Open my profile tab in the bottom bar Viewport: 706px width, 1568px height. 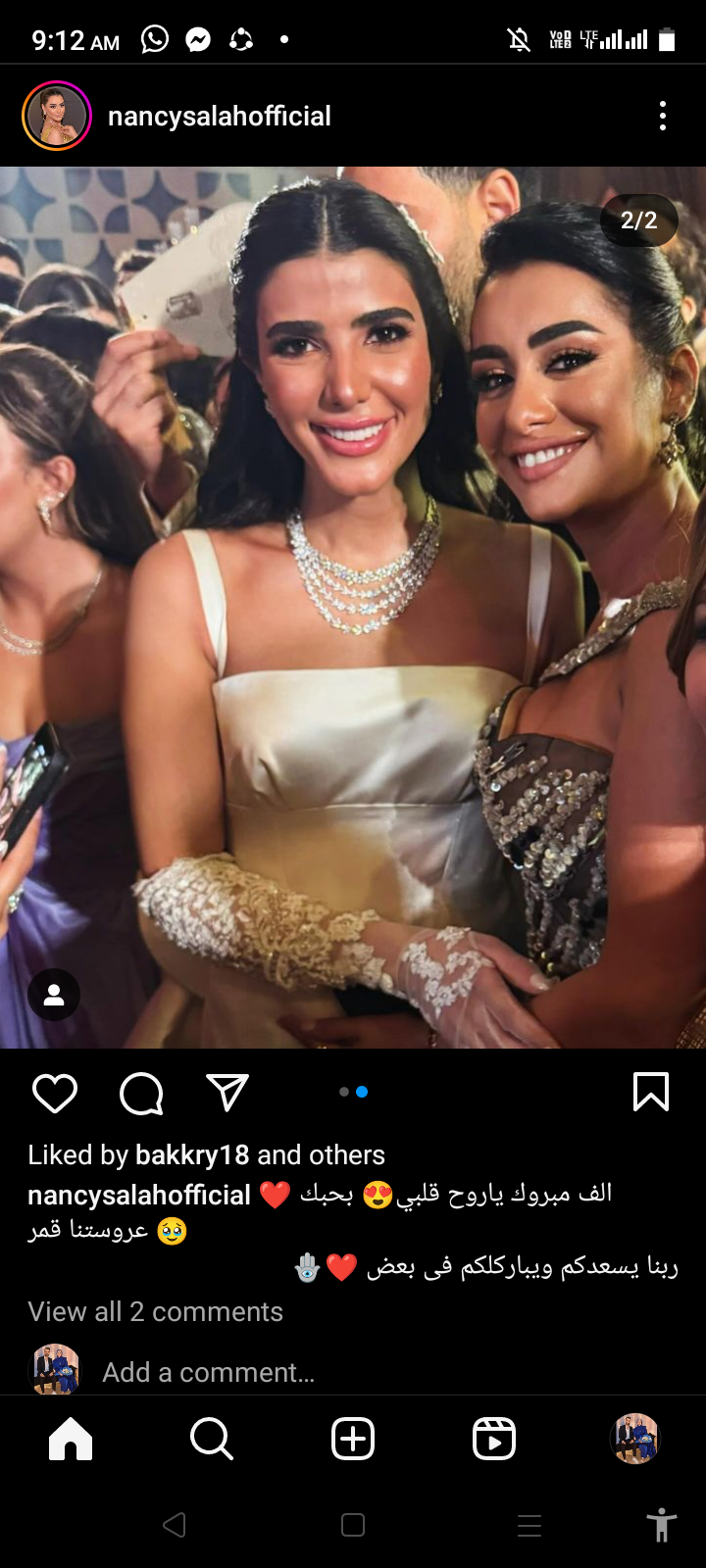635,1439
